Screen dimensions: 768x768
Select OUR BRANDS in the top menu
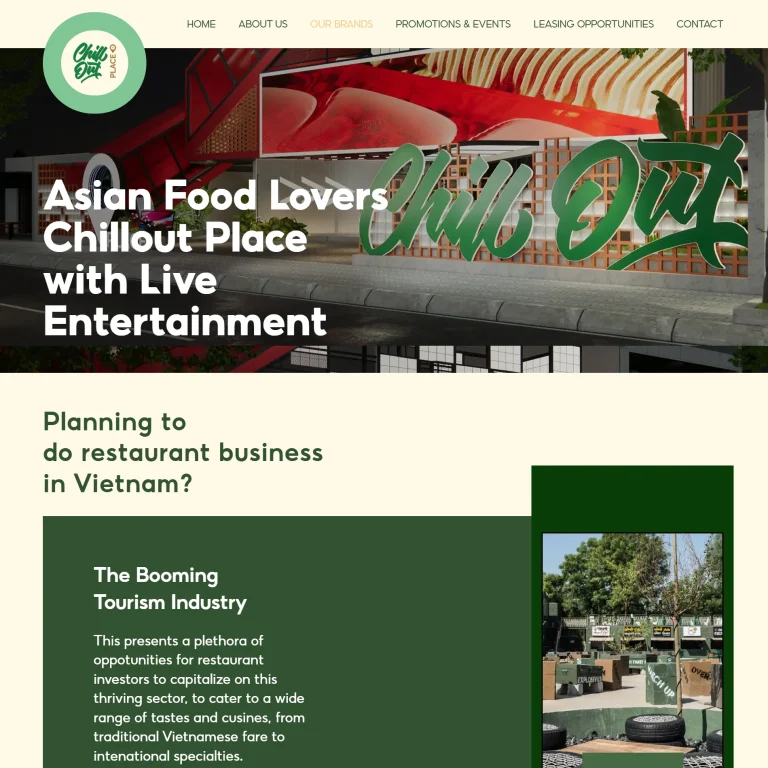tap(341, 24)
